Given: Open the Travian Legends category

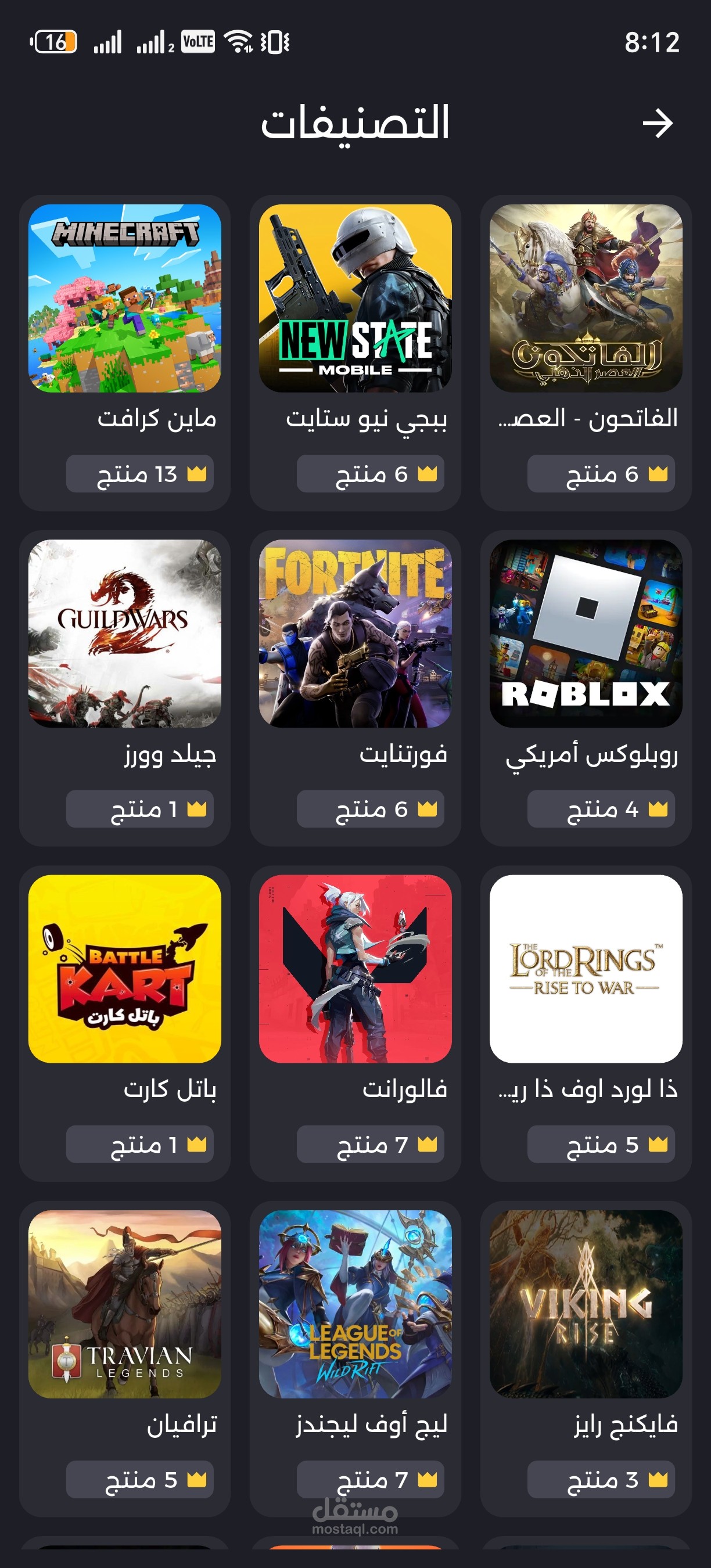Looking at the screenshot, I should 125,1304.
